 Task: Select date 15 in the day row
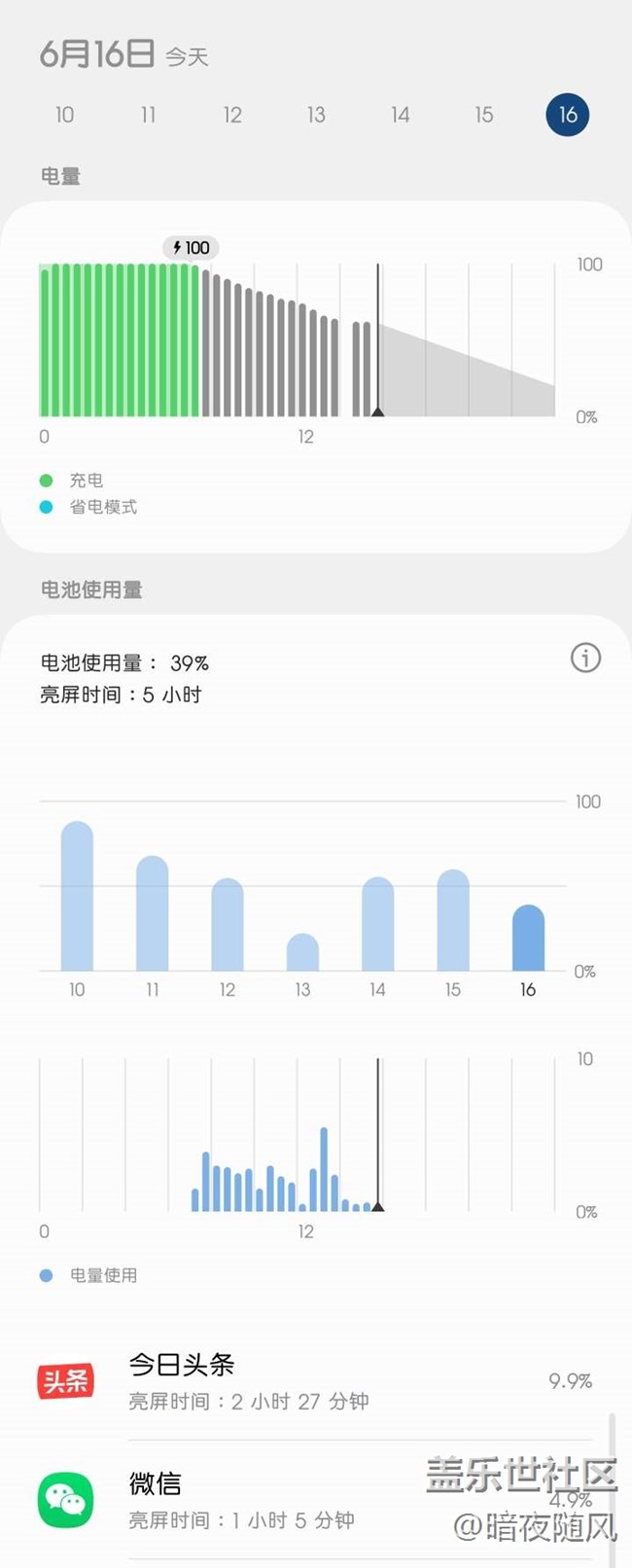(484, 115)
